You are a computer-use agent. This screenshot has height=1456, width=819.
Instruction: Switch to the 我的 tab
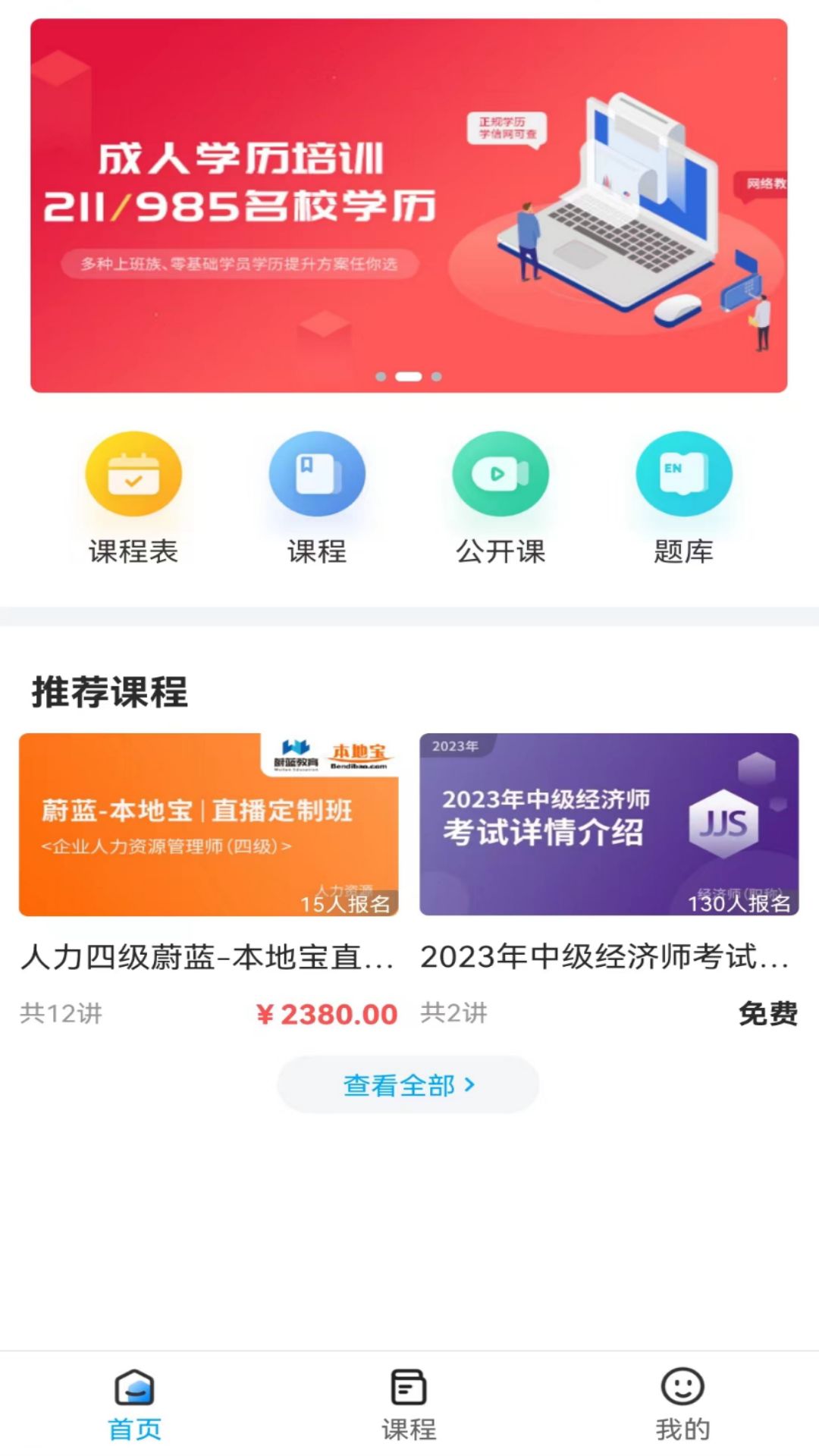coord(682,1407)
